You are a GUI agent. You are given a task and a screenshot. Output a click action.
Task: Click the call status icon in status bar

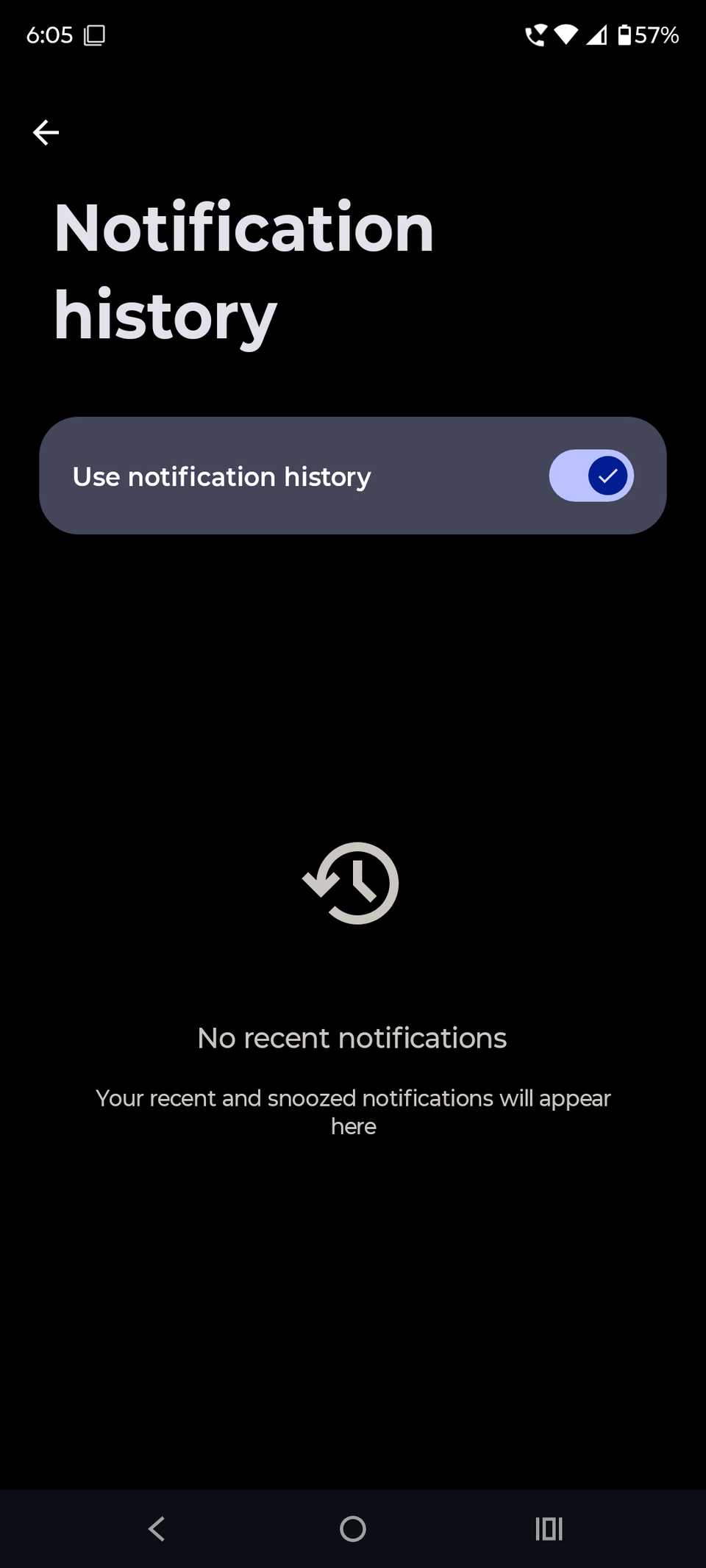click(535, 33)
